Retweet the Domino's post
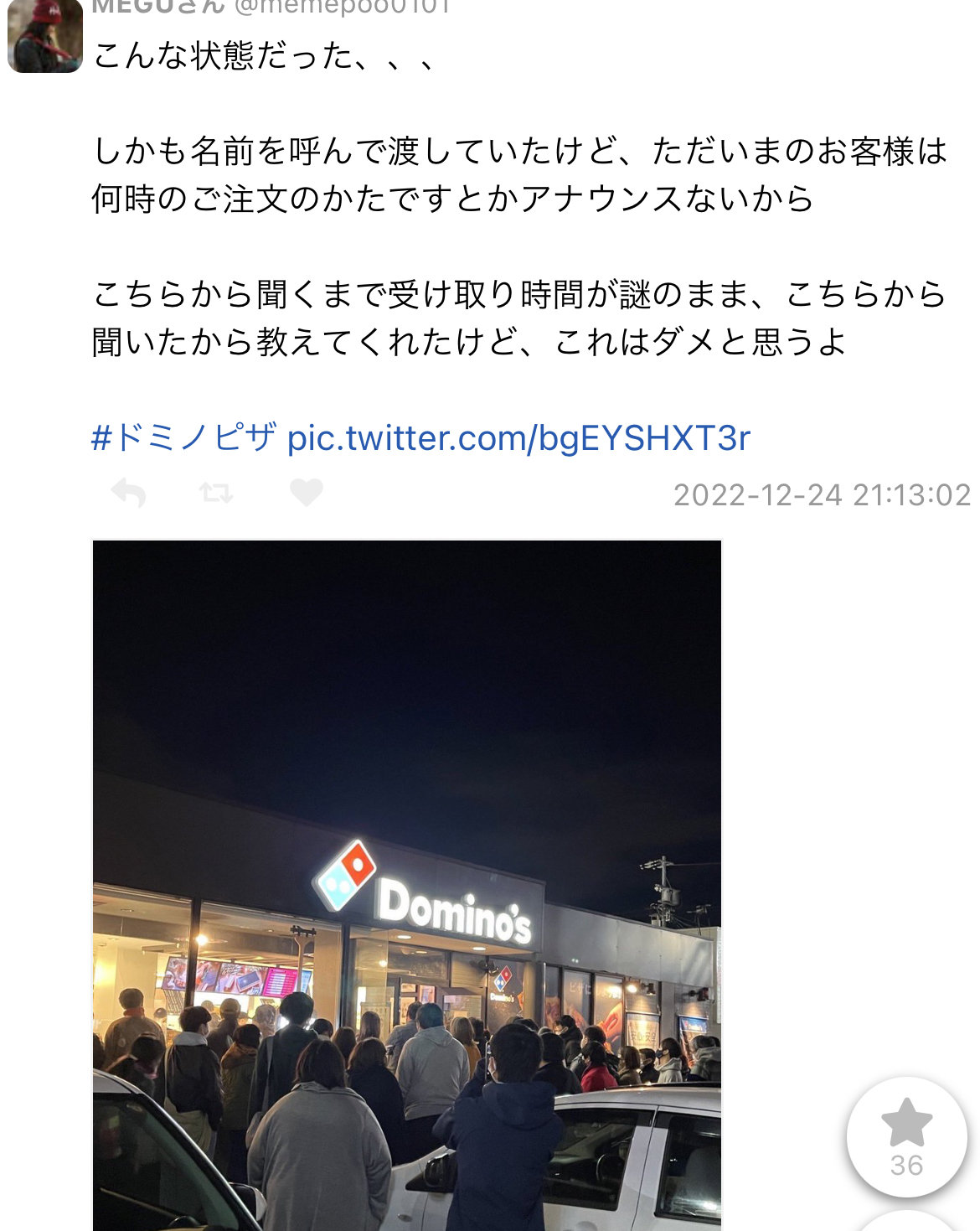 [216, 493]
